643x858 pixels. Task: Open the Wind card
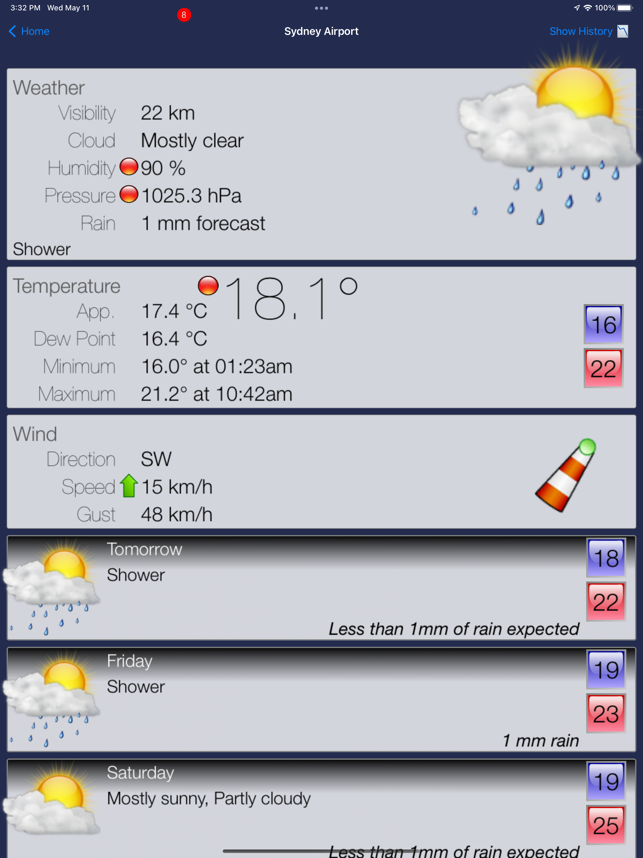pyautogui.click(x=320, y=472)
